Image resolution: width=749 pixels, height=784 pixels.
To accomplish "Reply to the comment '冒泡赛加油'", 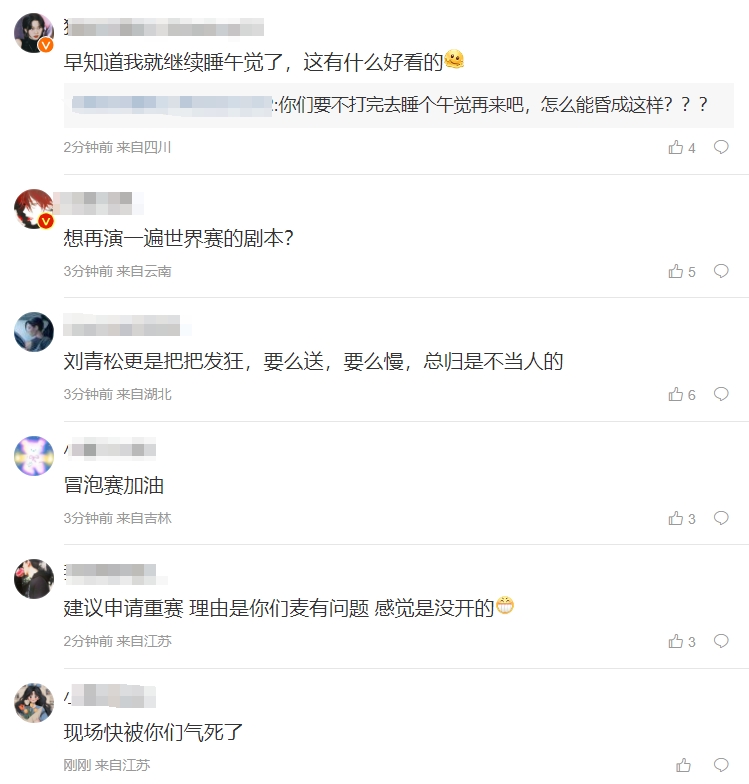I will (721, 519).
